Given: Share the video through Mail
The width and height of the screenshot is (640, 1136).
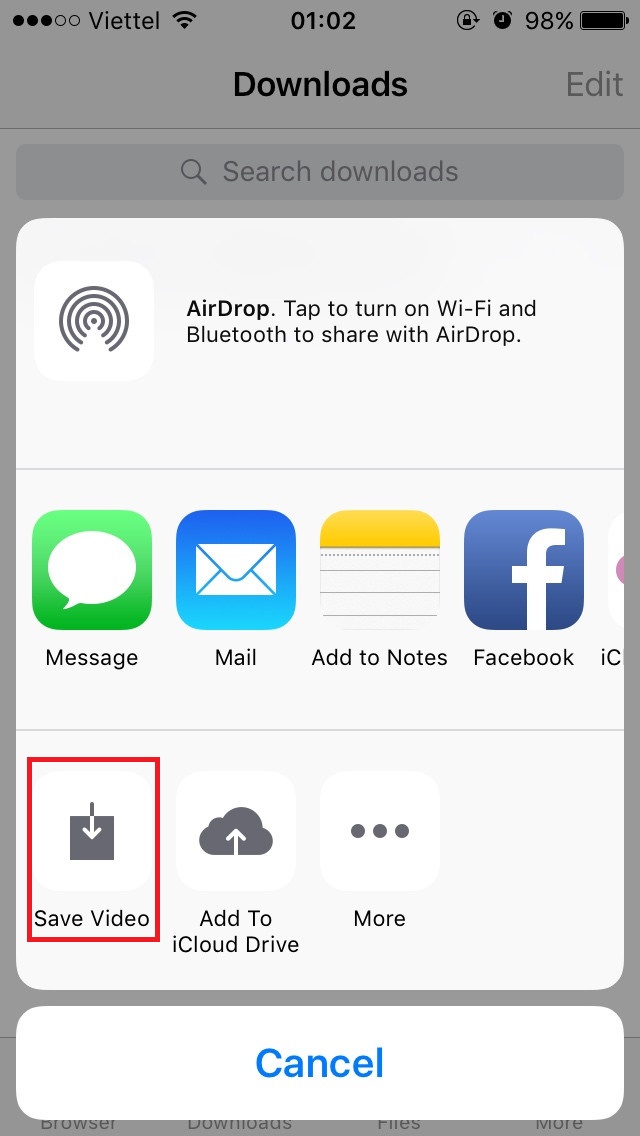Looking at the screenshot, I should tap(236, 571).
